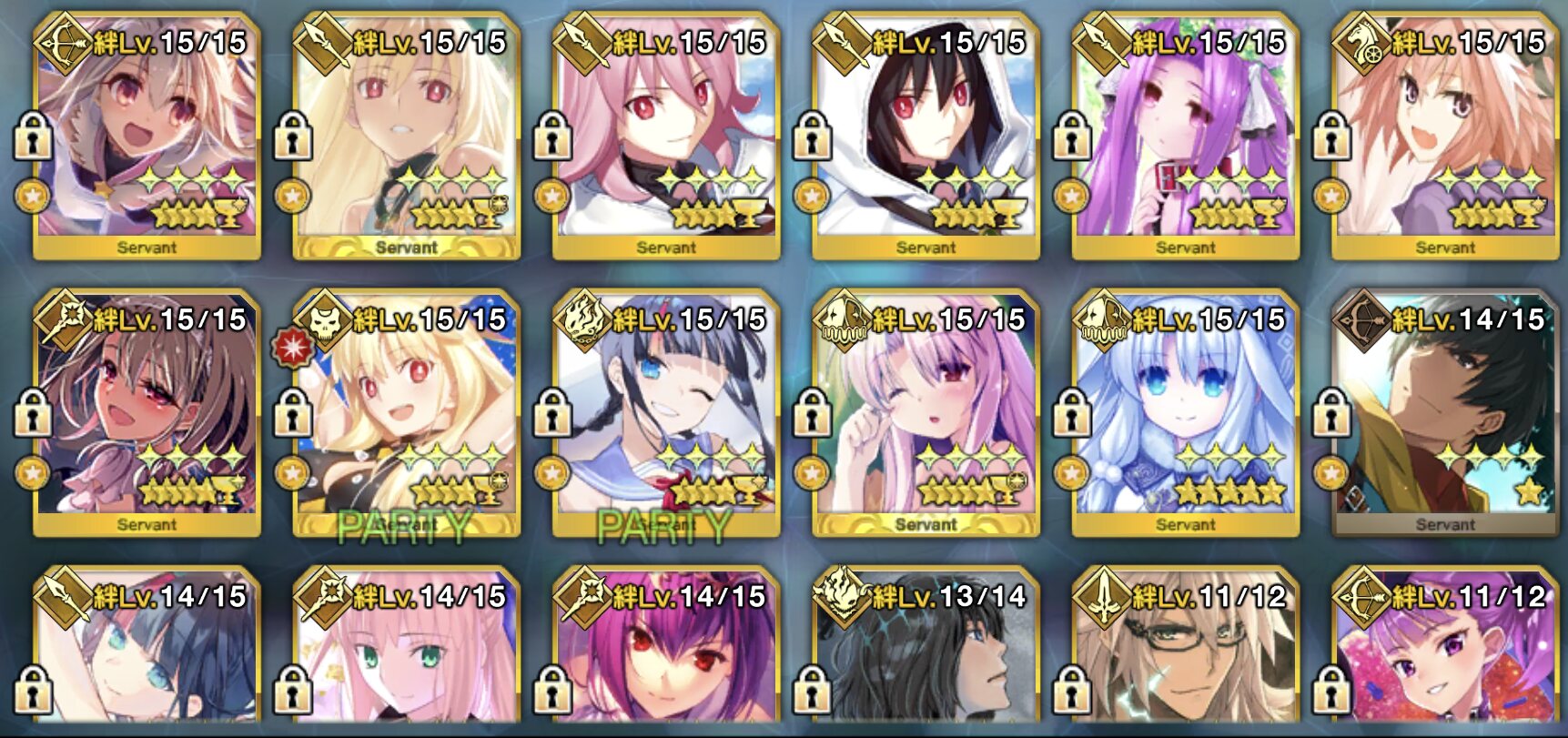Select the teal-eyed black-haired Lancer, bond 14/15

pyautogui.click(x=147, y=660)
